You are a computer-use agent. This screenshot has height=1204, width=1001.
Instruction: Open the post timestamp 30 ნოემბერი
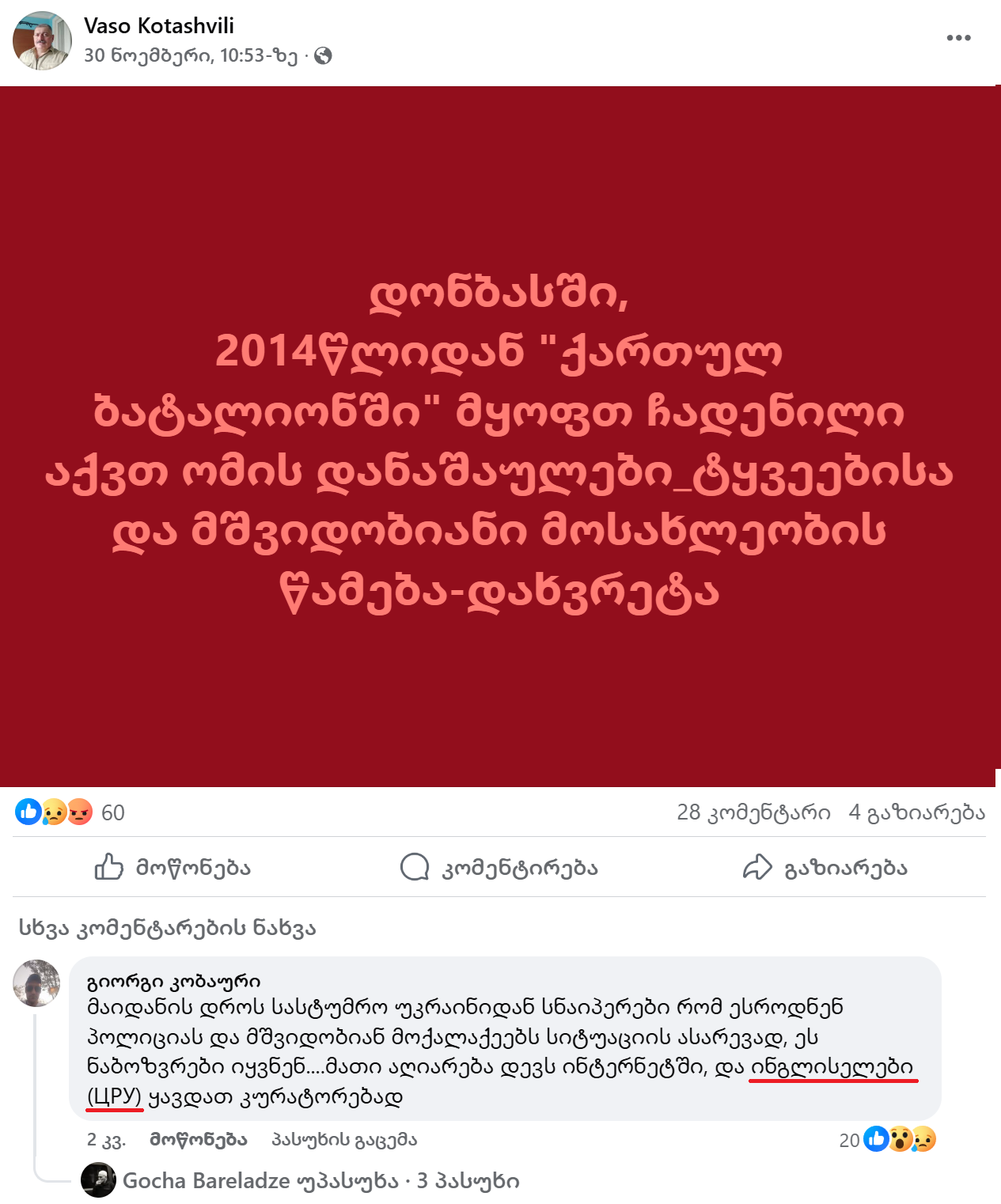pyautogui.click(x=191, y=55)
